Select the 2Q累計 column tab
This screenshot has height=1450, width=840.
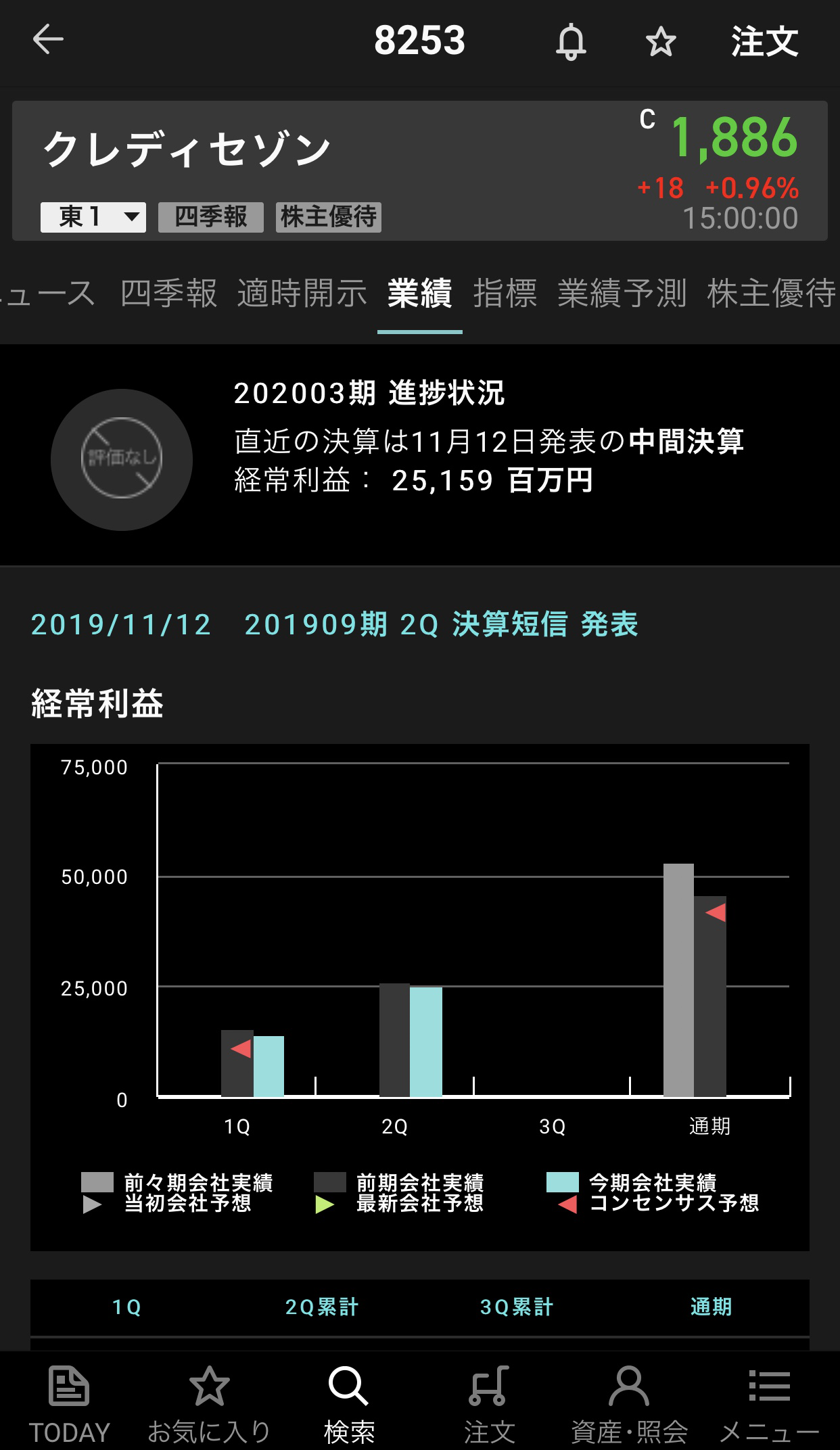tap(321, 1307)
